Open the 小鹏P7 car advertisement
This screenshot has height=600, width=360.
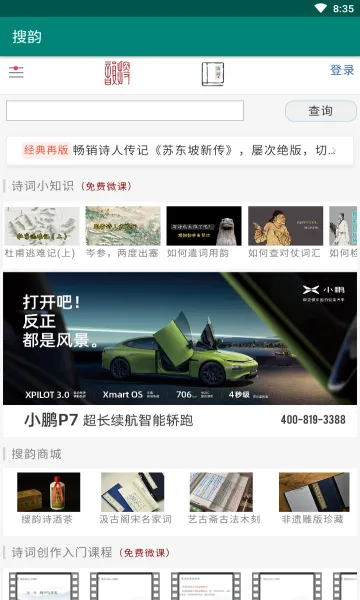pyautogui.click(x=180, y=354)
